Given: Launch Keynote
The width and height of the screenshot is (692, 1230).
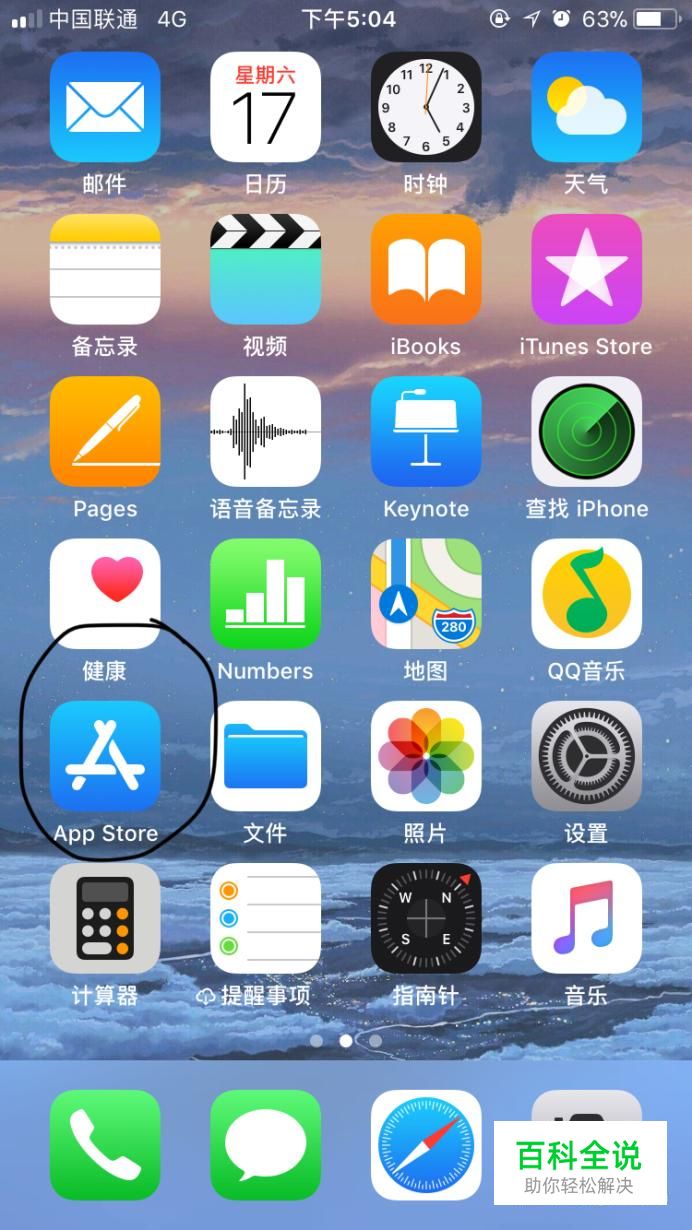Looking at the screenshot, I should click(x=426, y=431).
